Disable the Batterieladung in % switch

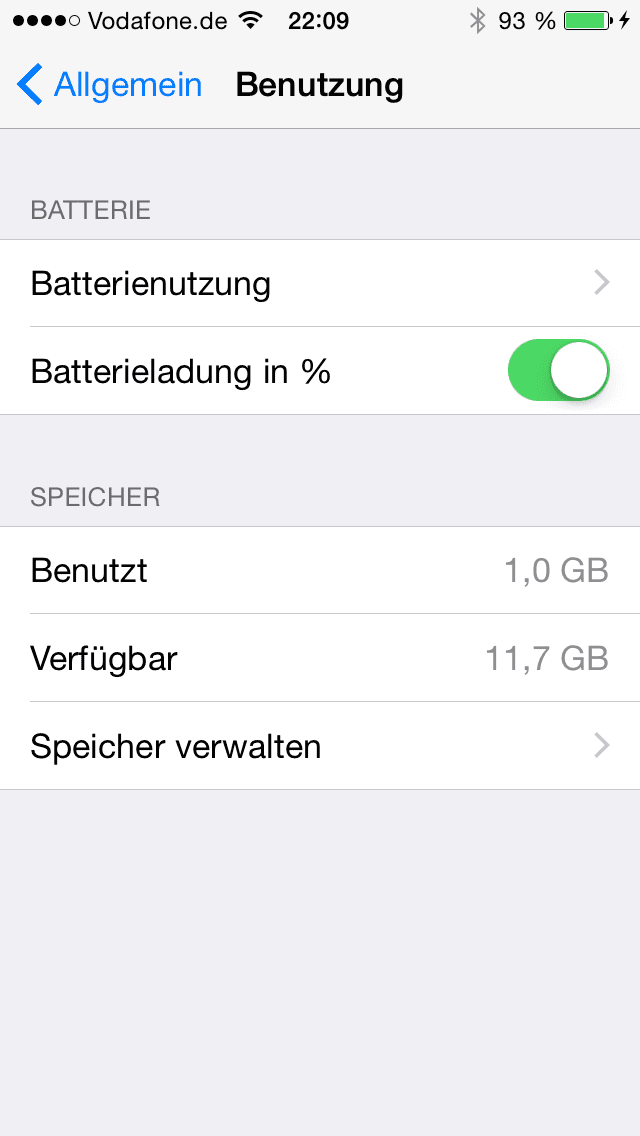coord(558,371)
